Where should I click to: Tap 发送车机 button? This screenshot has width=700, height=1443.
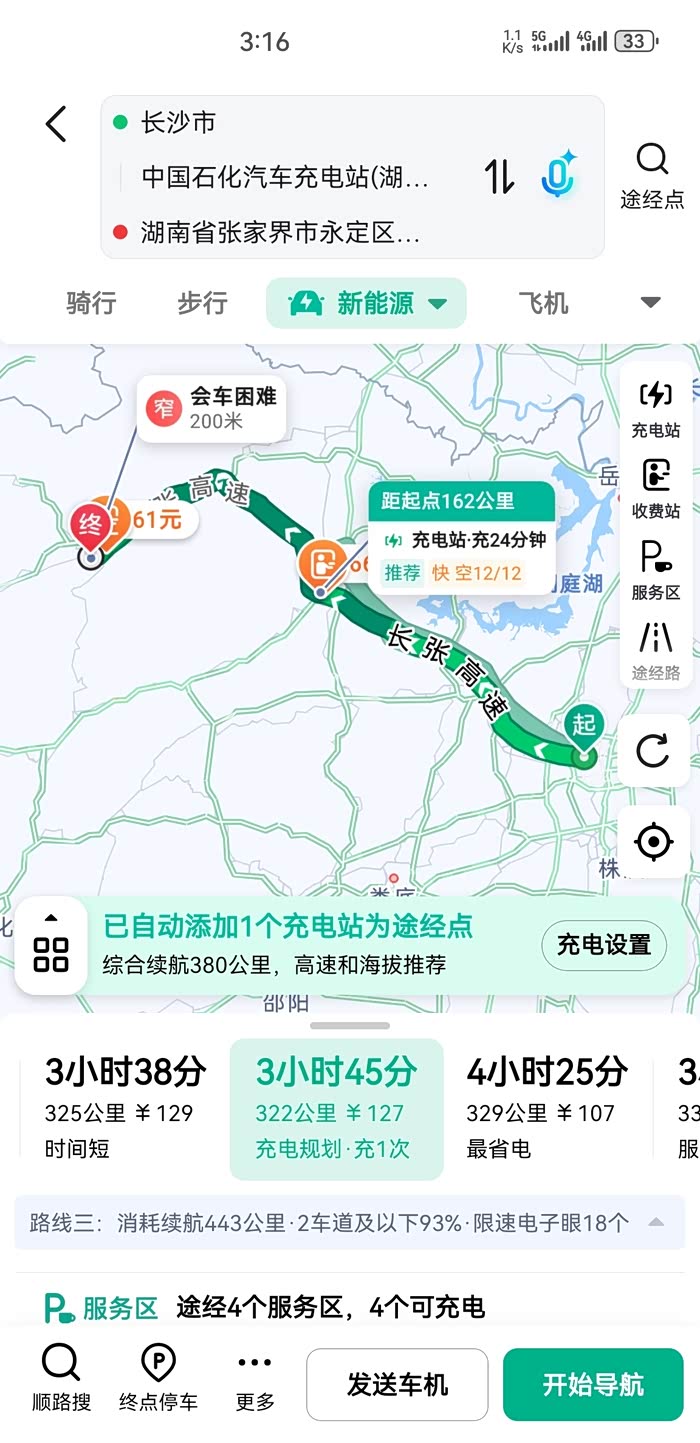397,1385
